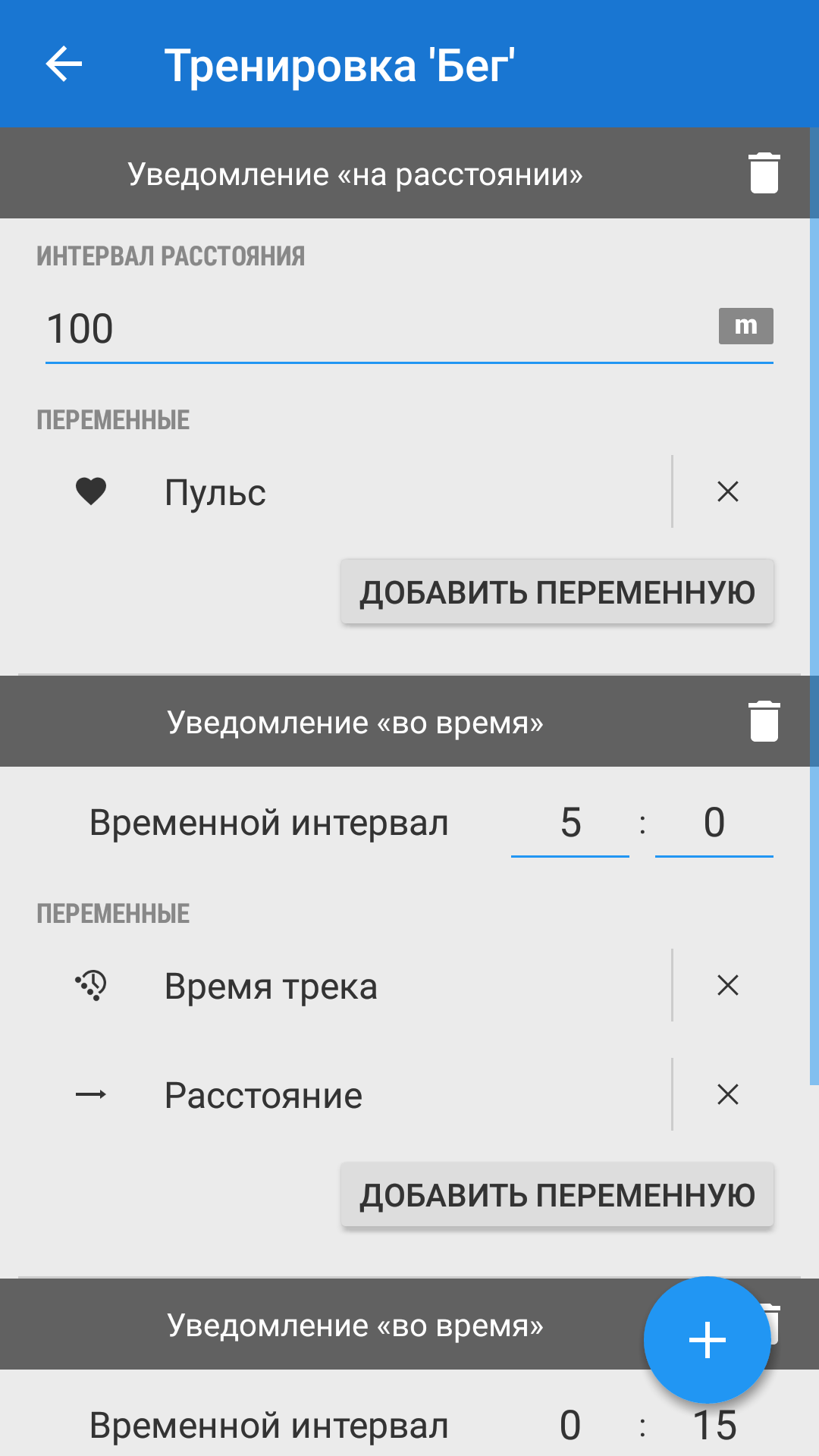
Task: Add a variable below Расстояние
Action: [557, 1195]
